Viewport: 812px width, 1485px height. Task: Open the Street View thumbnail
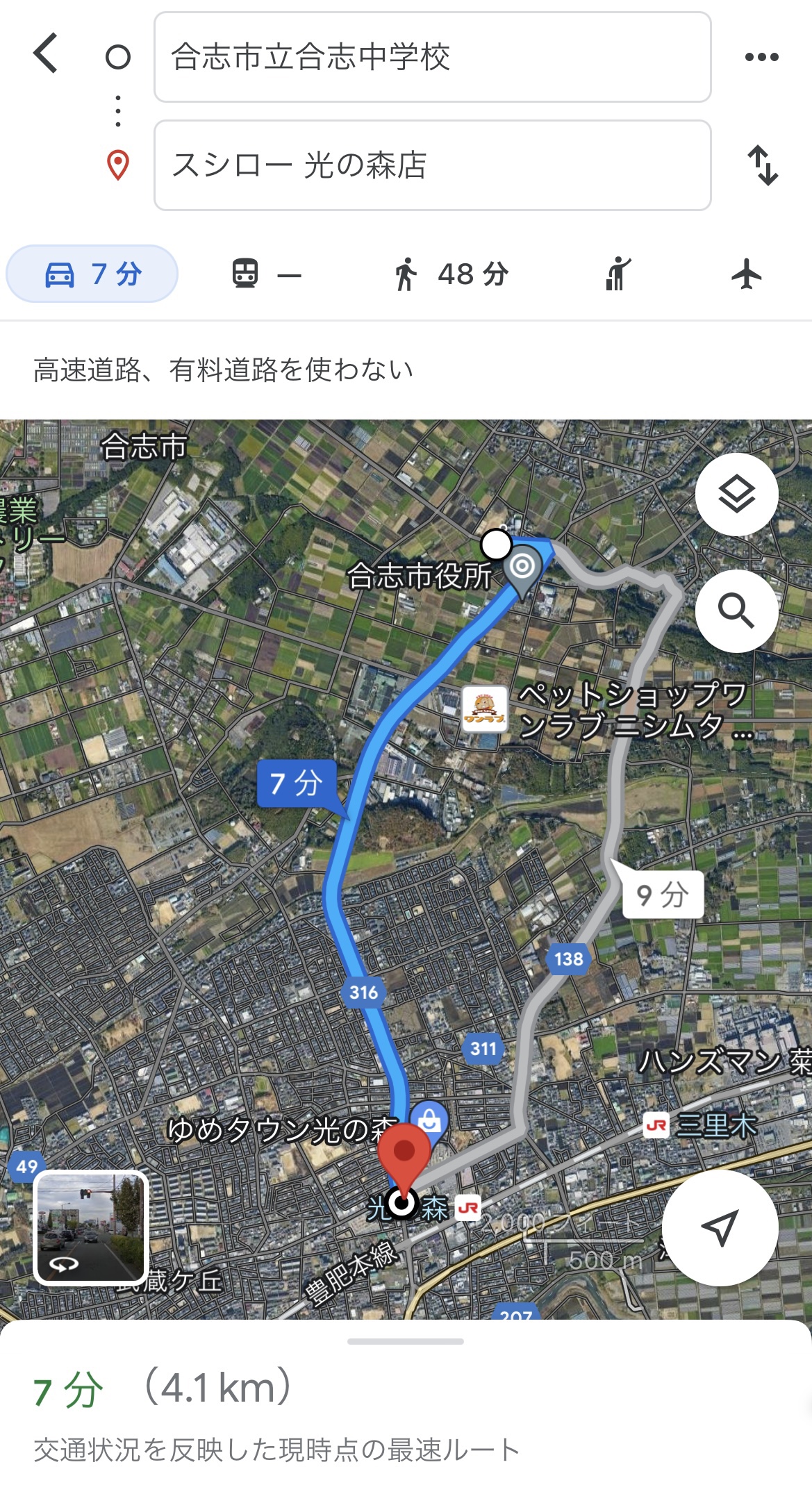coord(90,1227)
